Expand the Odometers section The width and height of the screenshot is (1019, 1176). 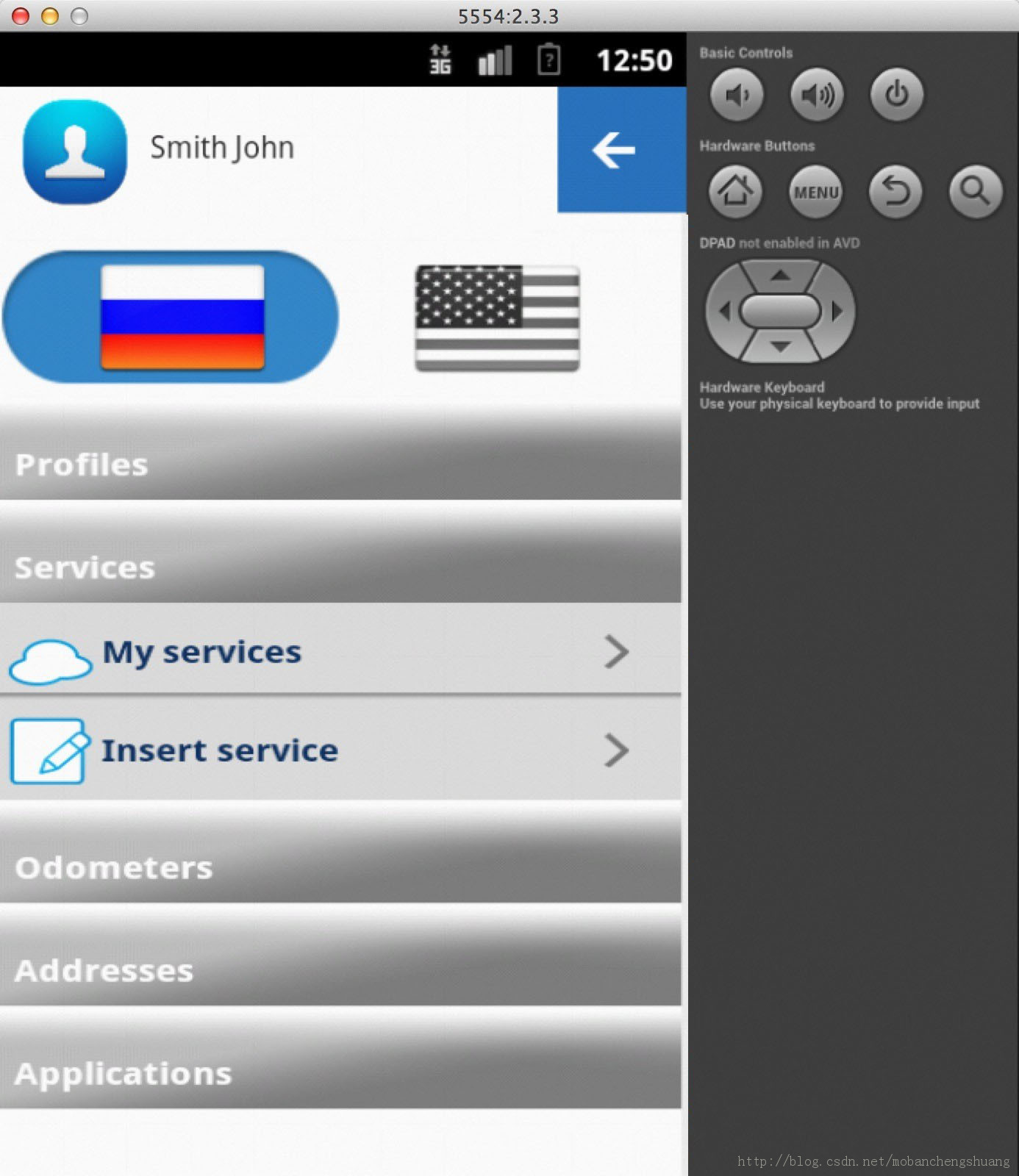coord(340,867)
